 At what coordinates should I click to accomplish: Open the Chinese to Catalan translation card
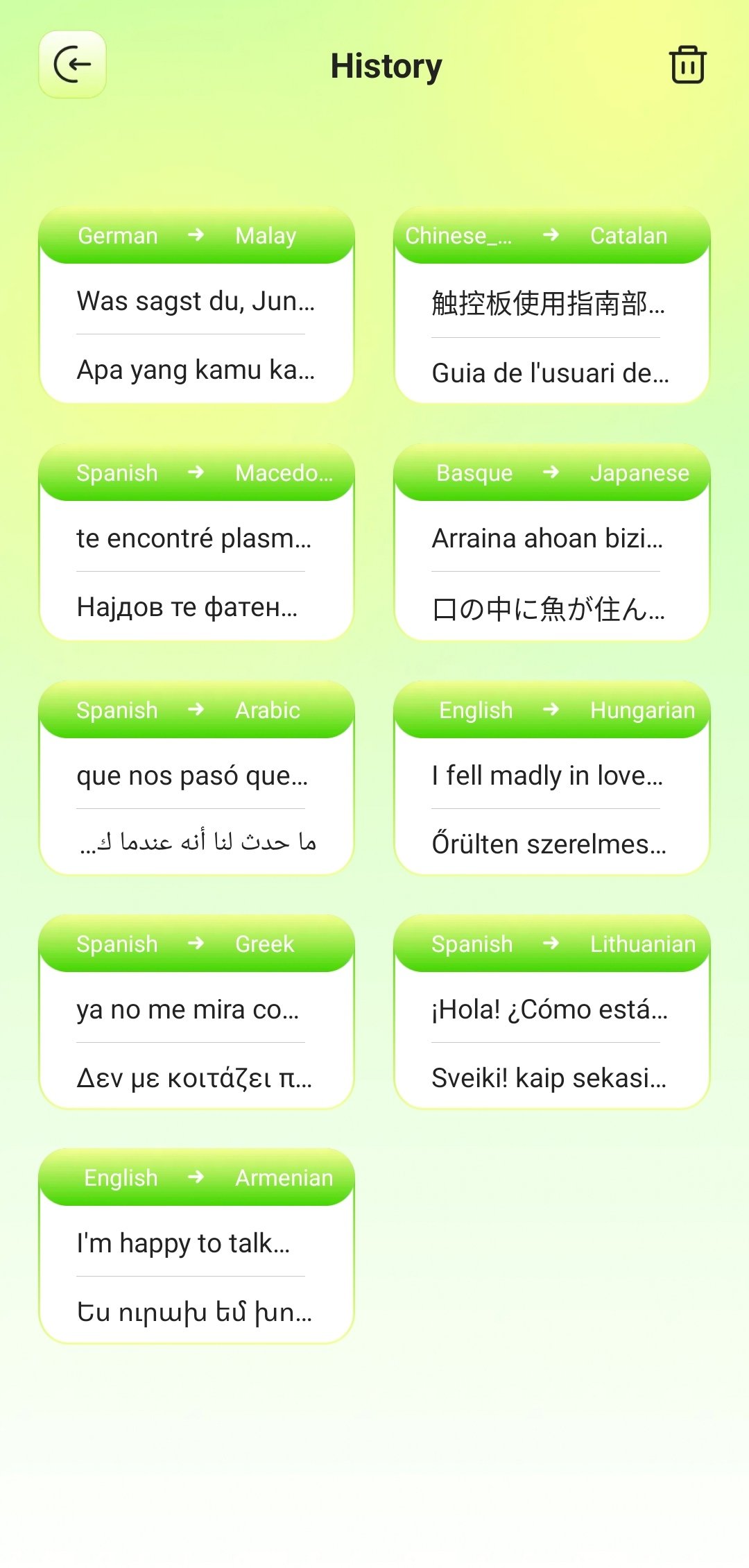click(x=551, y=305)
